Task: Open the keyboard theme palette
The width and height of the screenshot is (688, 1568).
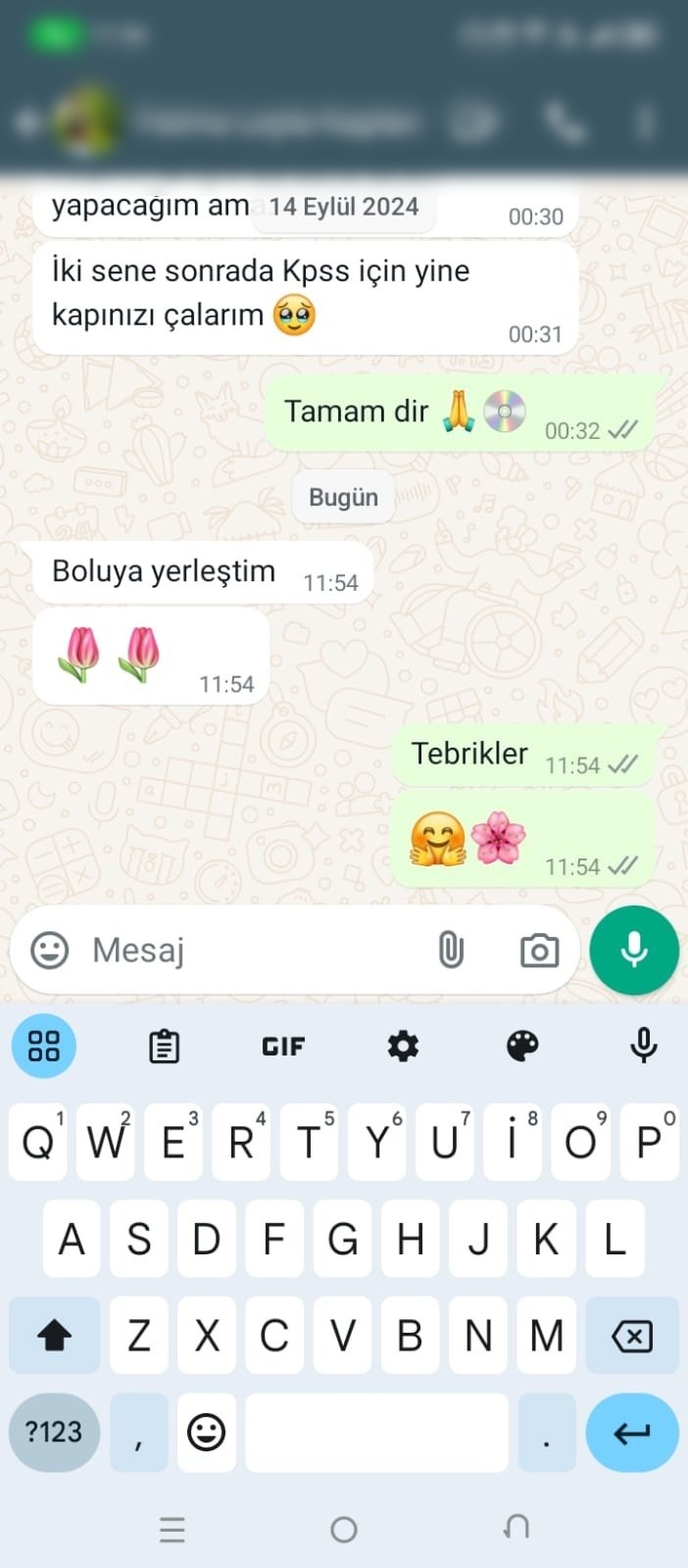Action: (x=522, y=1046)
